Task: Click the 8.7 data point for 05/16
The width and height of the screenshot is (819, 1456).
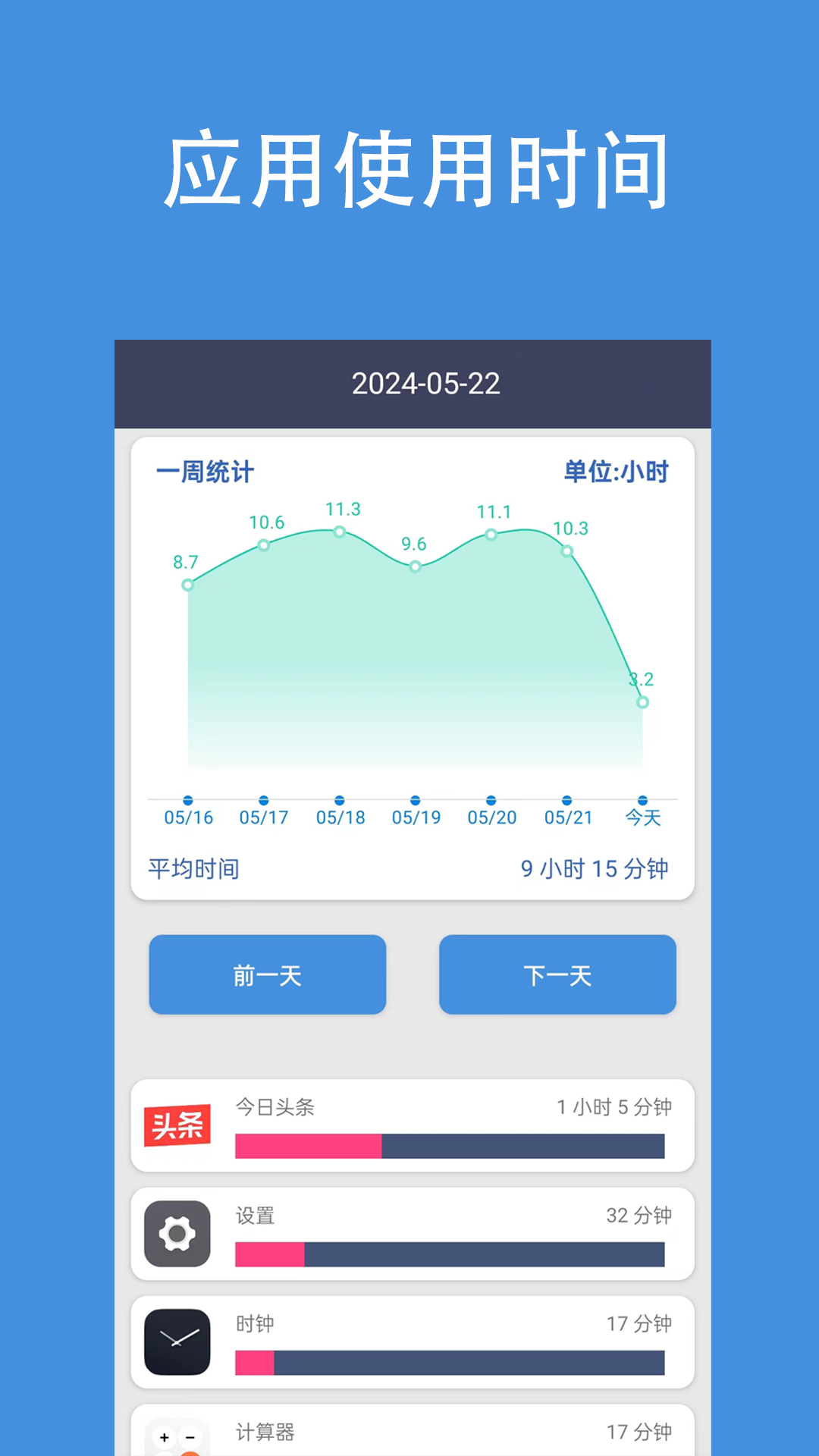Action: (187, 585)
